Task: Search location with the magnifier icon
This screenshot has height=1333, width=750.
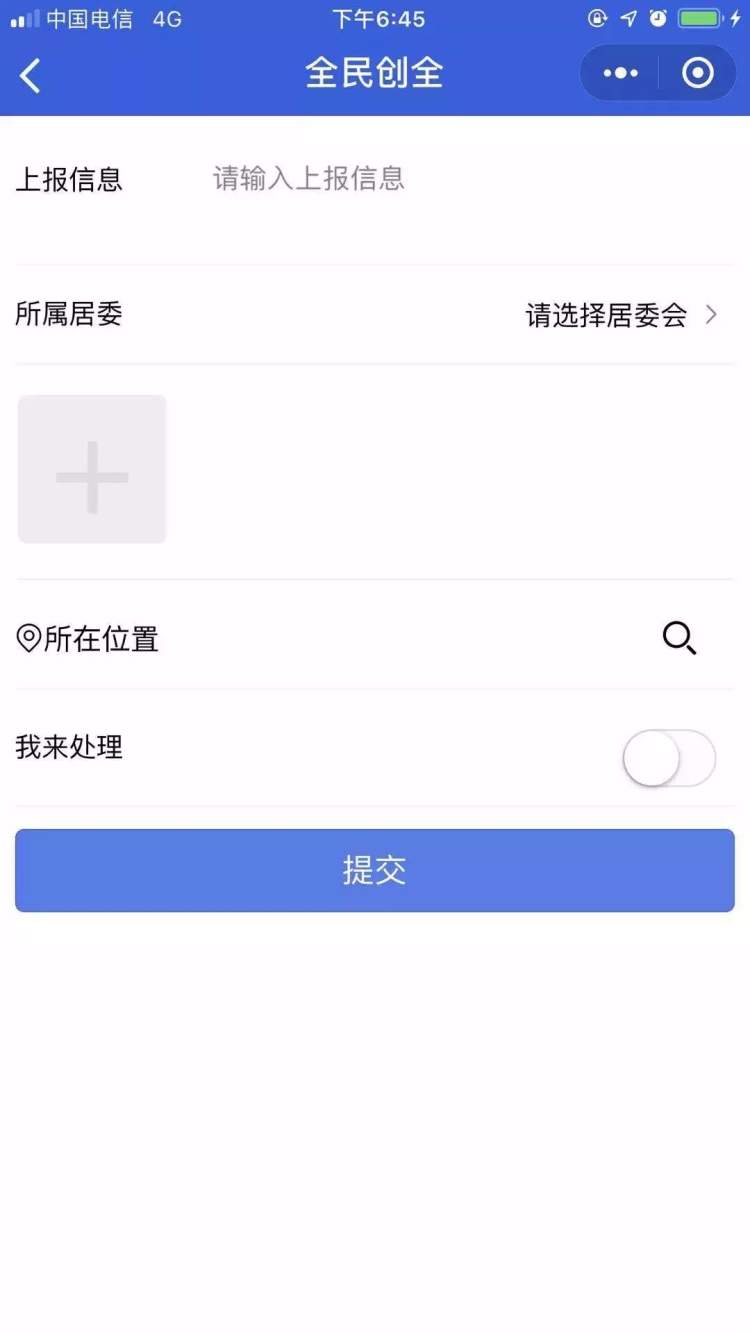Action: pos(680,638)
